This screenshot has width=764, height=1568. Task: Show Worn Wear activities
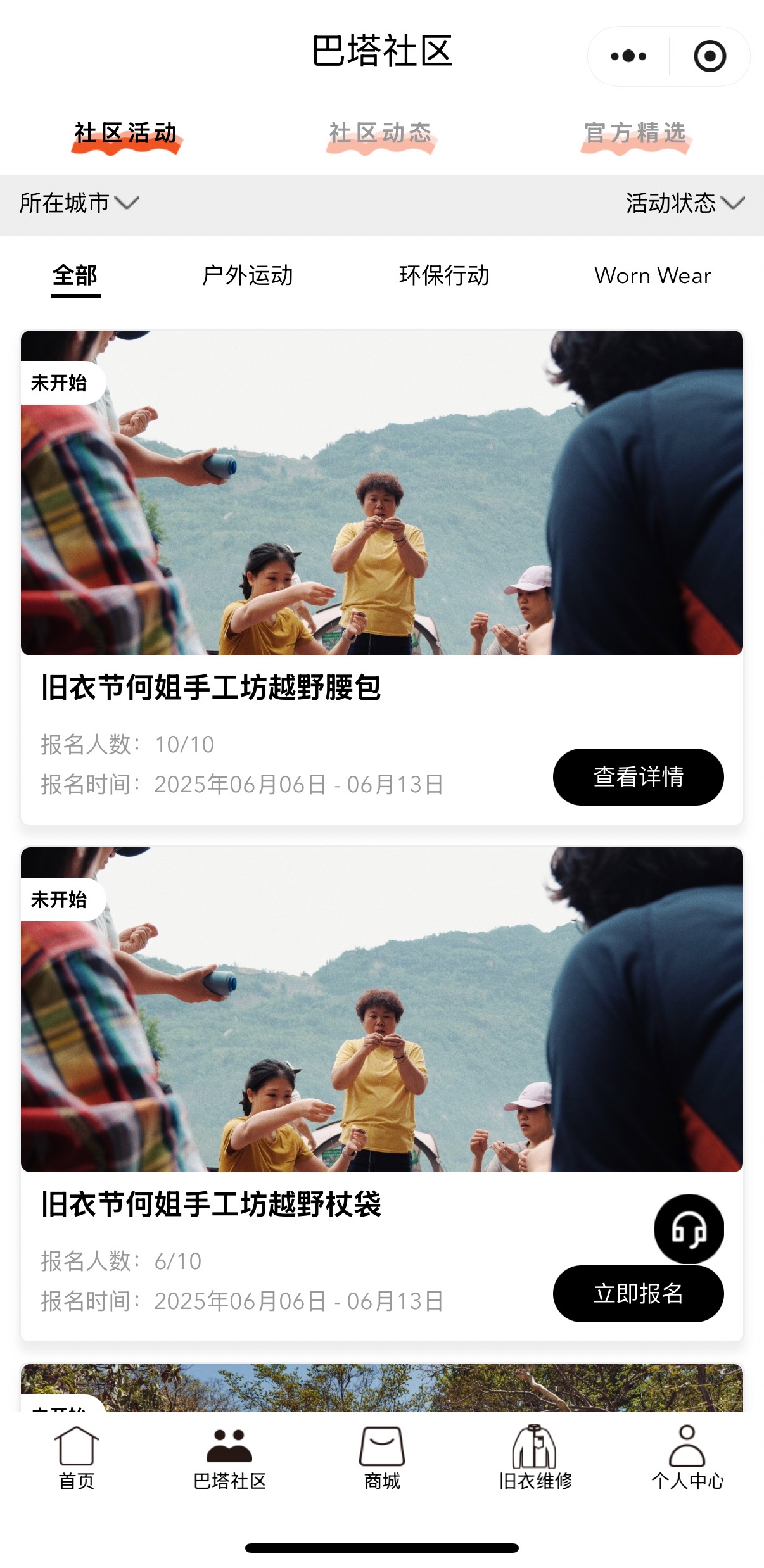(653, 276)
